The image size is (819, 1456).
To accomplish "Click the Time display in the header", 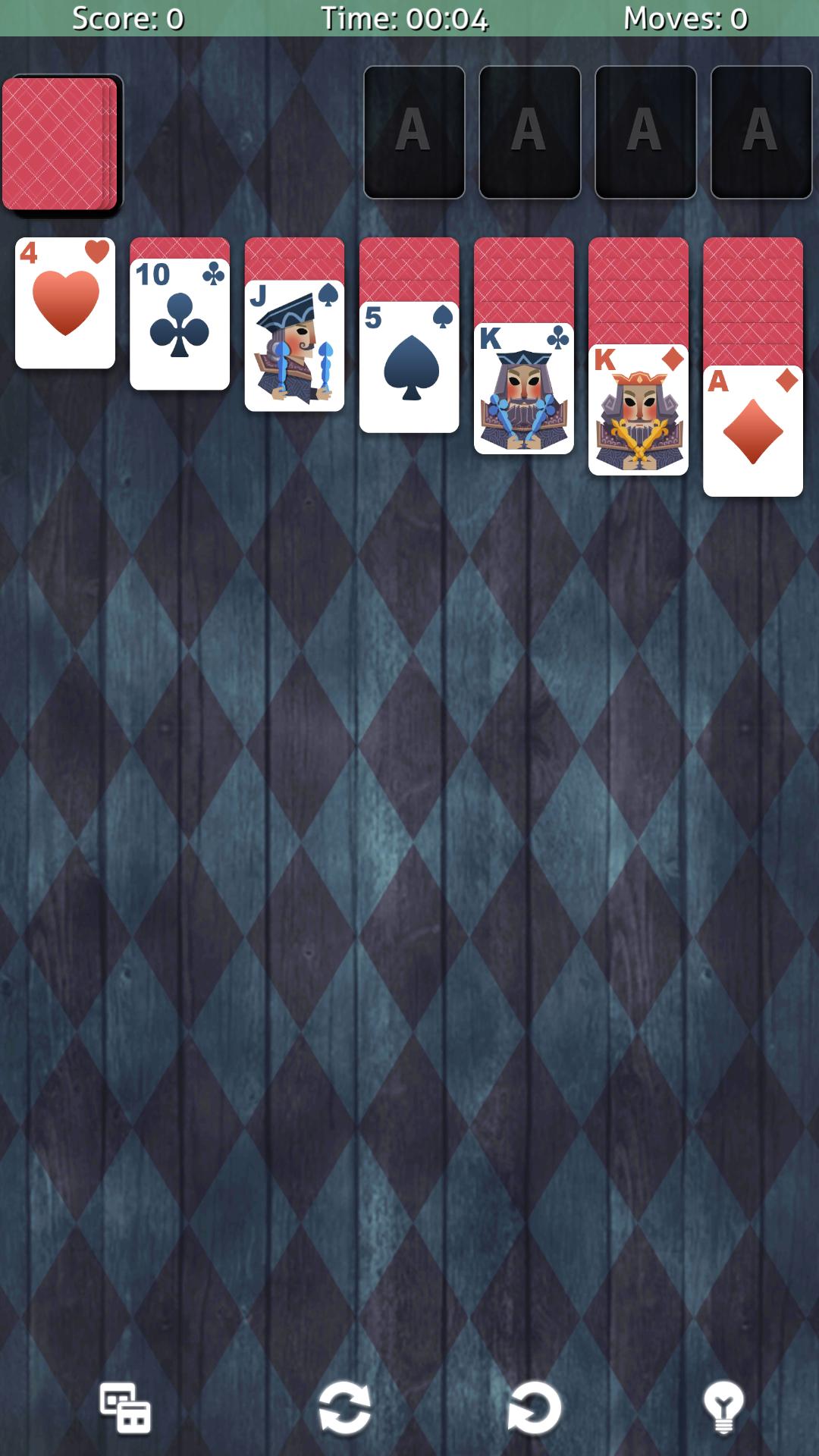I will pyautogui.click(x=404, y=17).
